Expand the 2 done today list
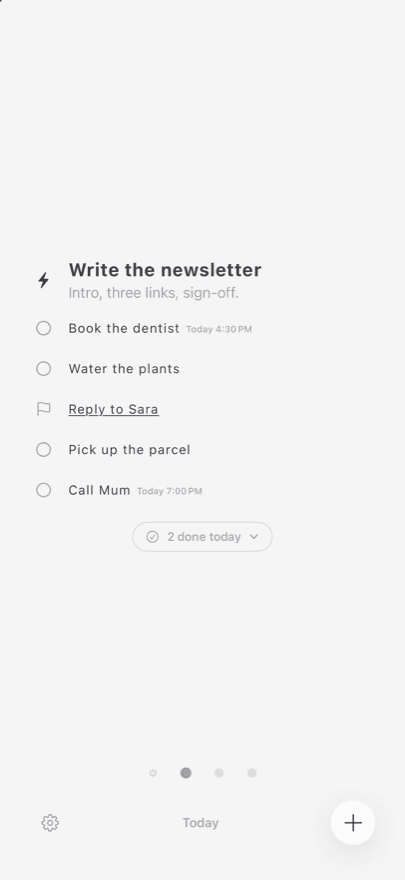The height and width of the screenshot is (880, 405). (202, 537)
